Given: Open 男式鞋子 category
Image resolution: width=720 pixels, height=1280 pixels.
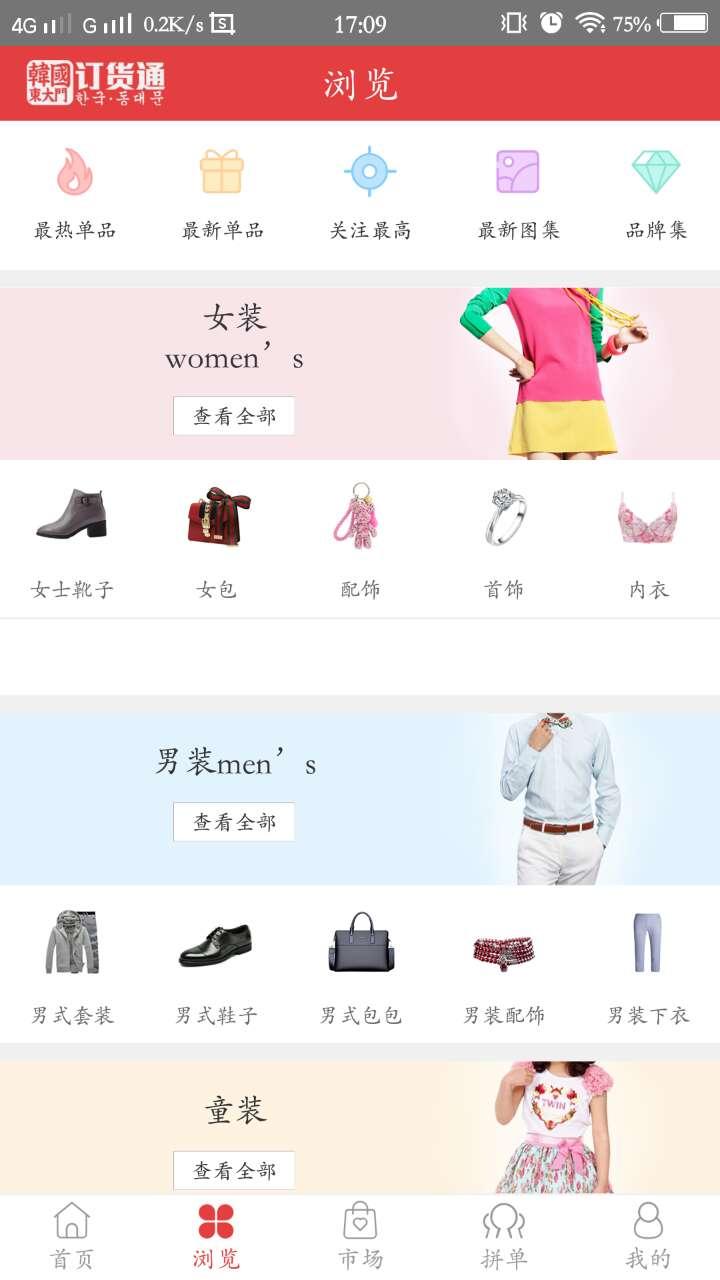Looking at the screenshot, I should coord(217,965).
